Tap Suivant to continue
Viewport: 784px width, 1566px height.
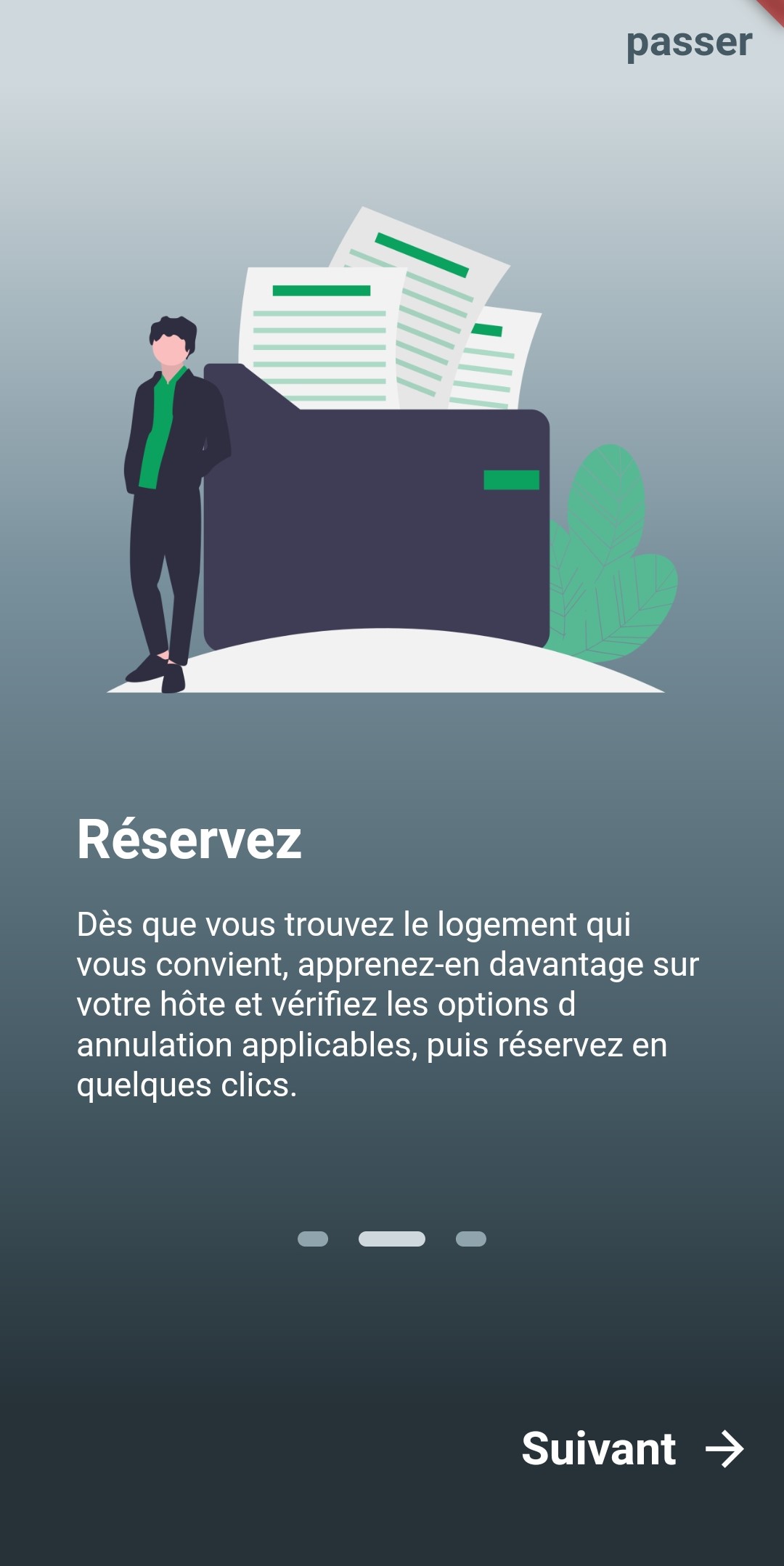tap(632, 1449)
